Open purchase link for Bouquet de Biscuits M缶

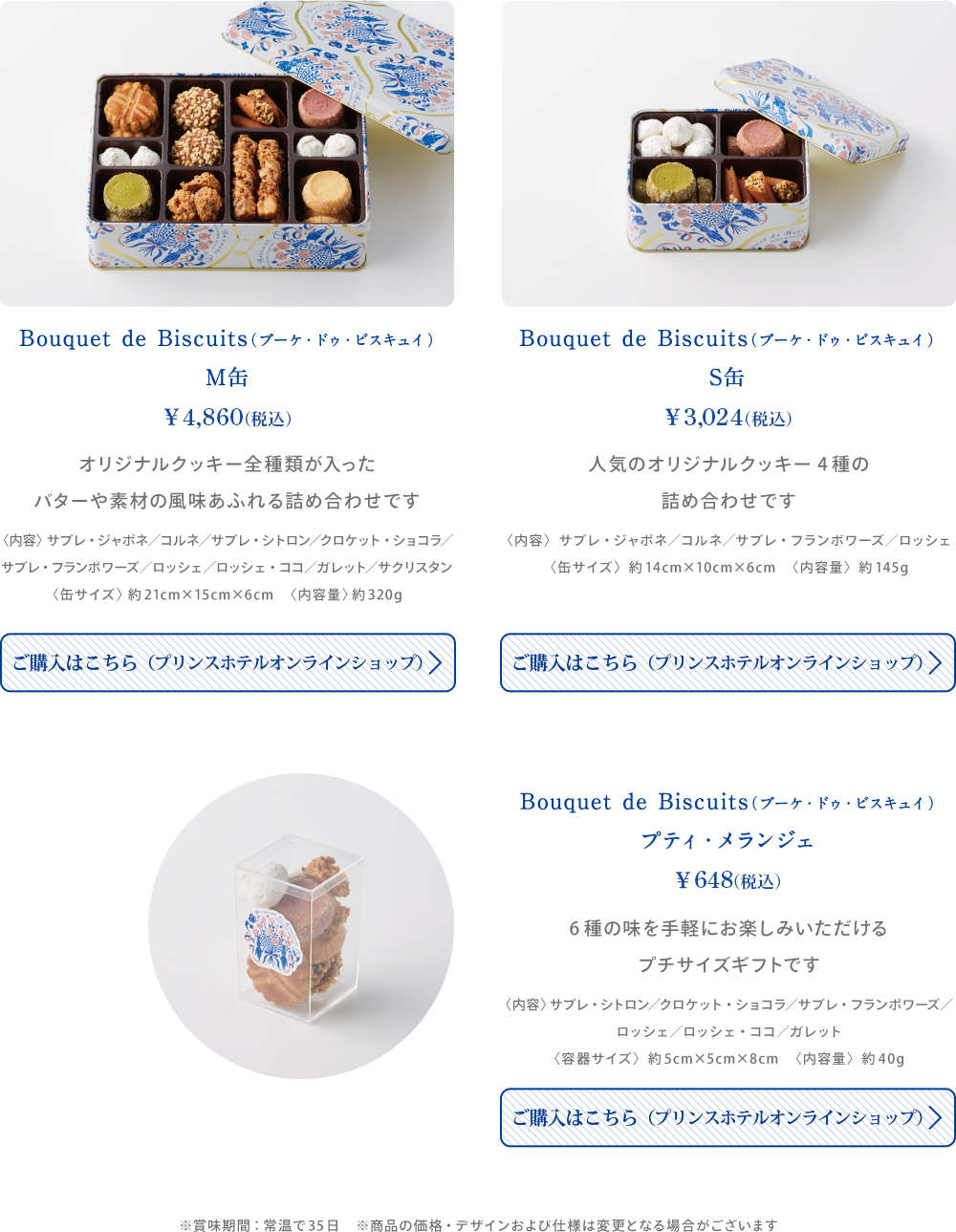(x=228, y=662)
